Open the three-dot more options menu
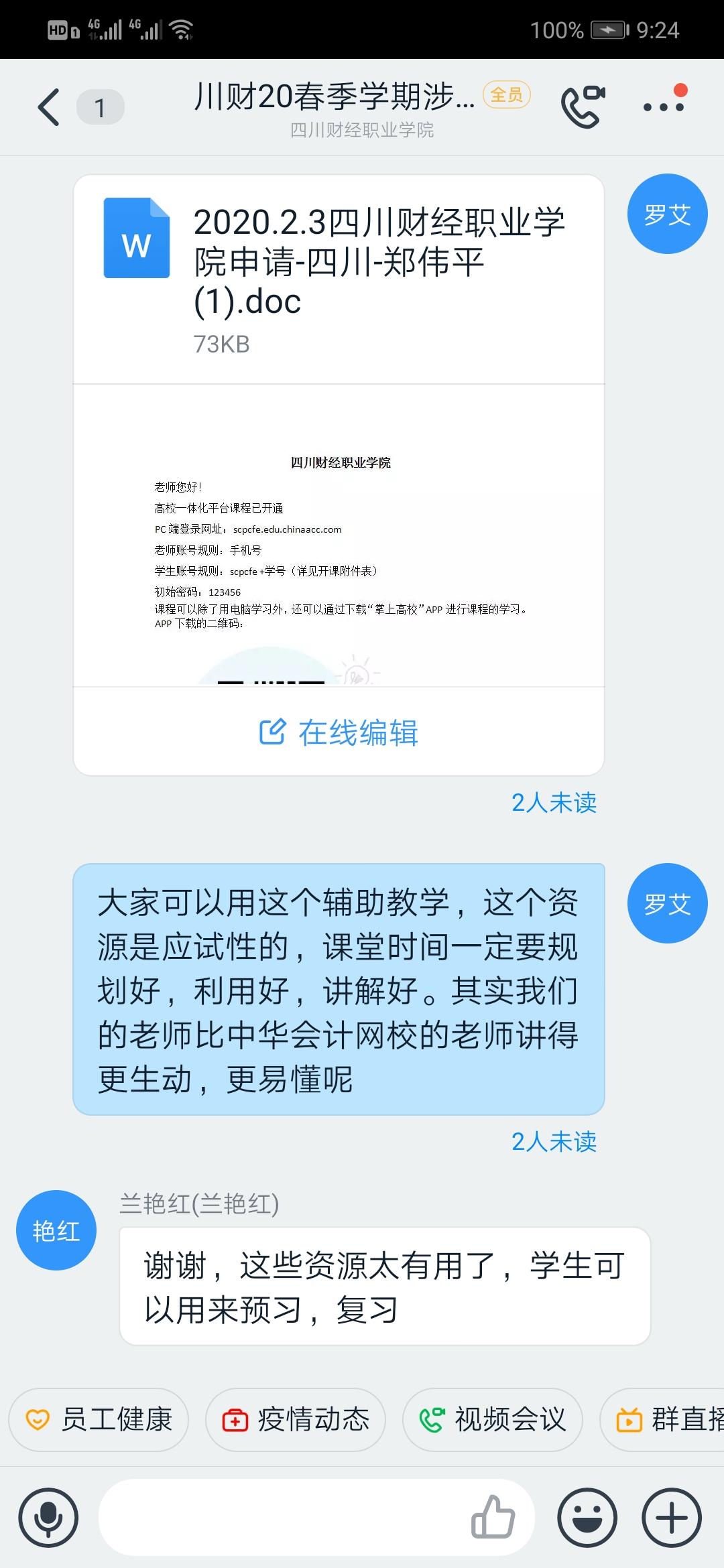This screenshot has width=724, height=1568. [x=663, y=107]
